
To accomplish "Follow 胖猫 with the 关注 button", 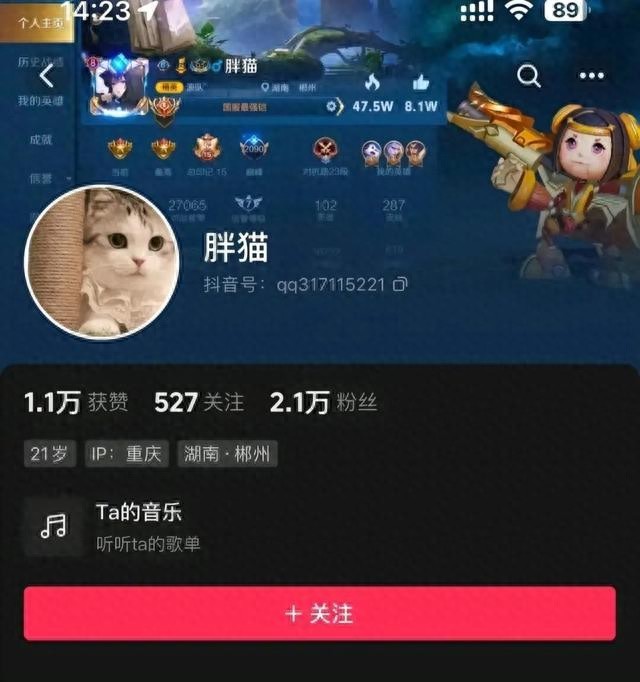I will 320,613.
